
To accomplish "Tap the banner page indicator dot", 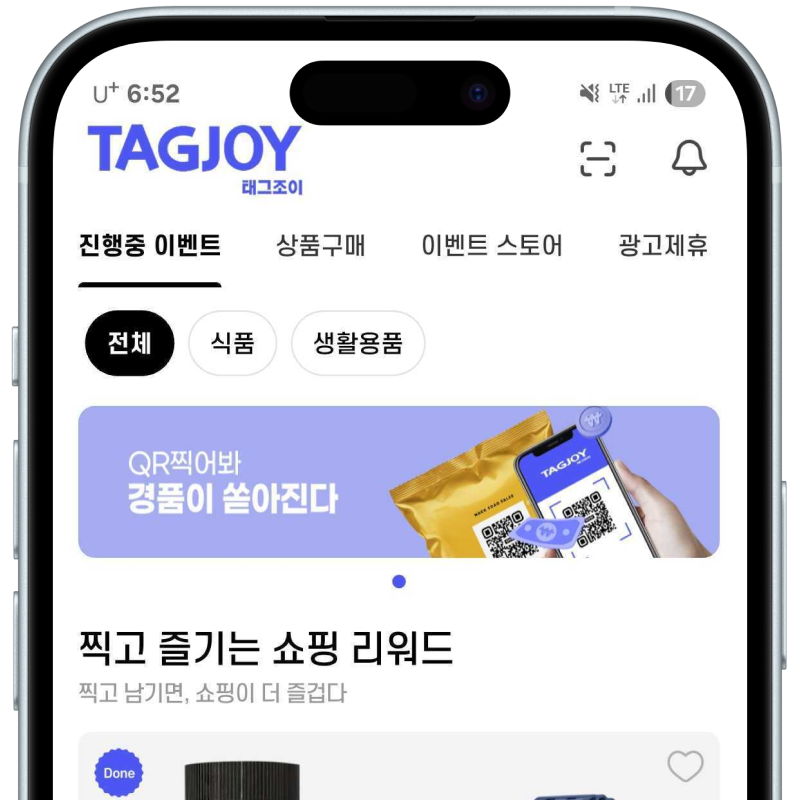I will coord(399,581).
